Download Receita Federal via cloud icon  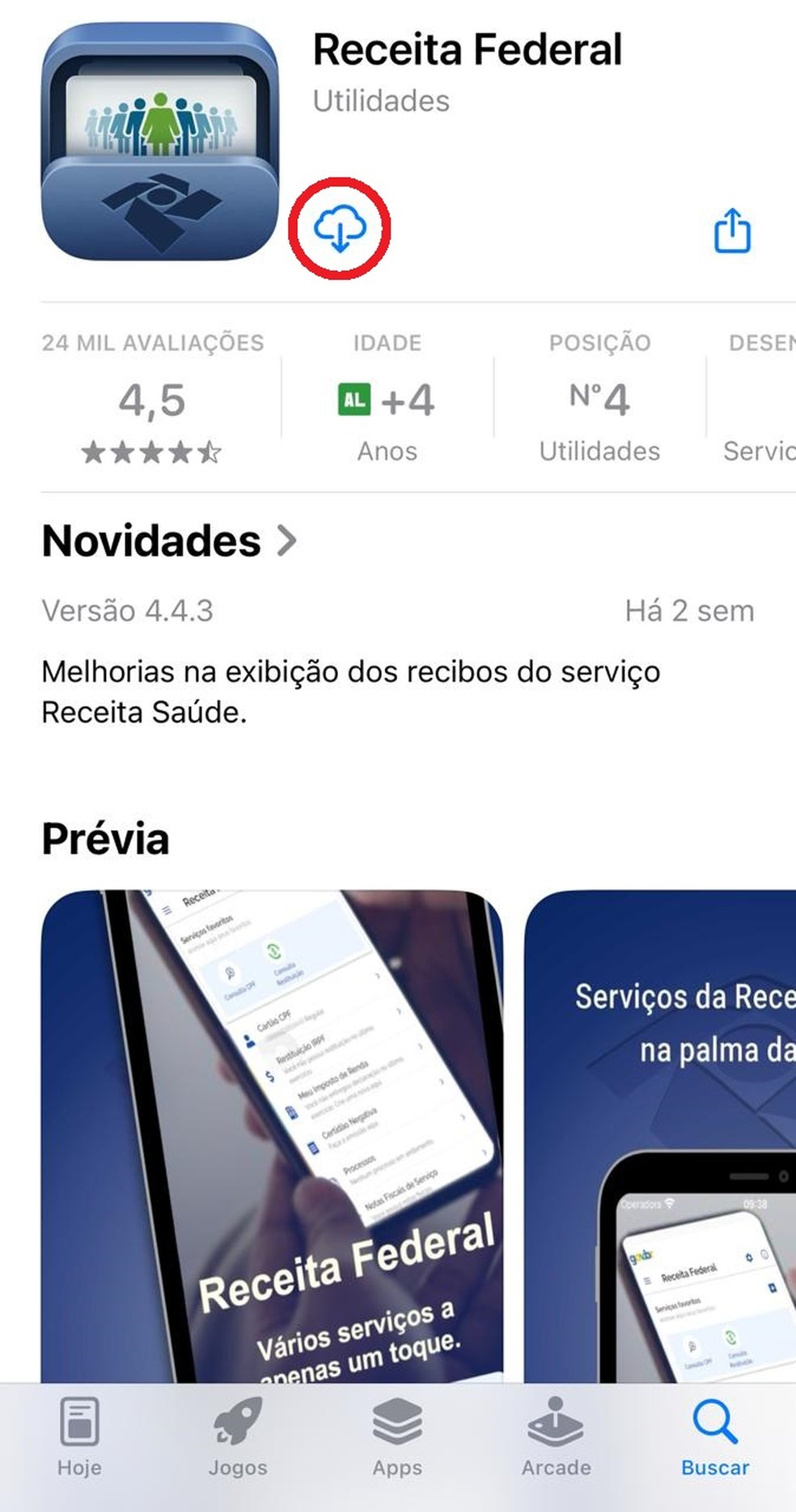point(340,229)
